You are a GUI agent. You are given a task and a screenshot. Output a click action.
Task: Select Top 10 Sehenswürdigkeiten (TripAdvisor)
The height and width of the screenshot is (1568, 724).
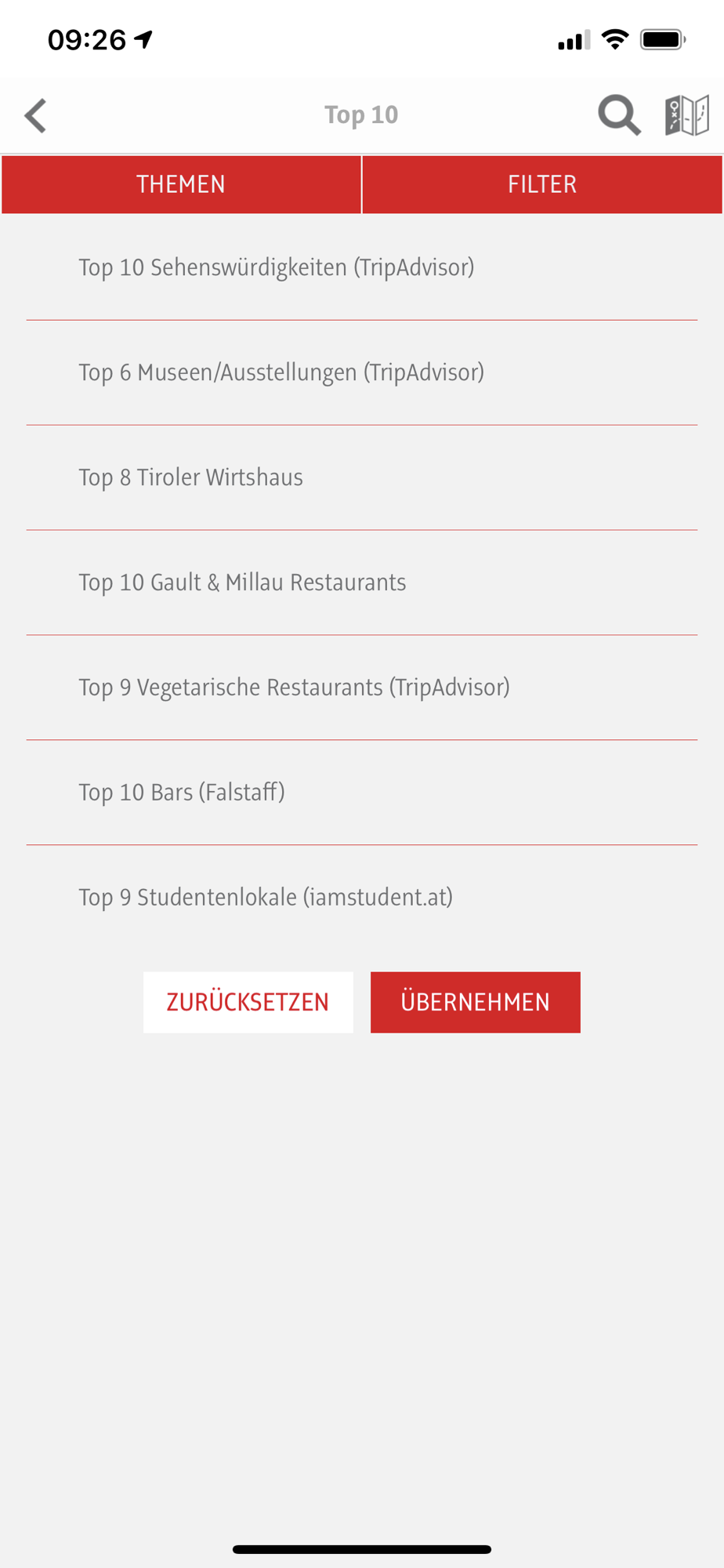(x=362, y=268)
